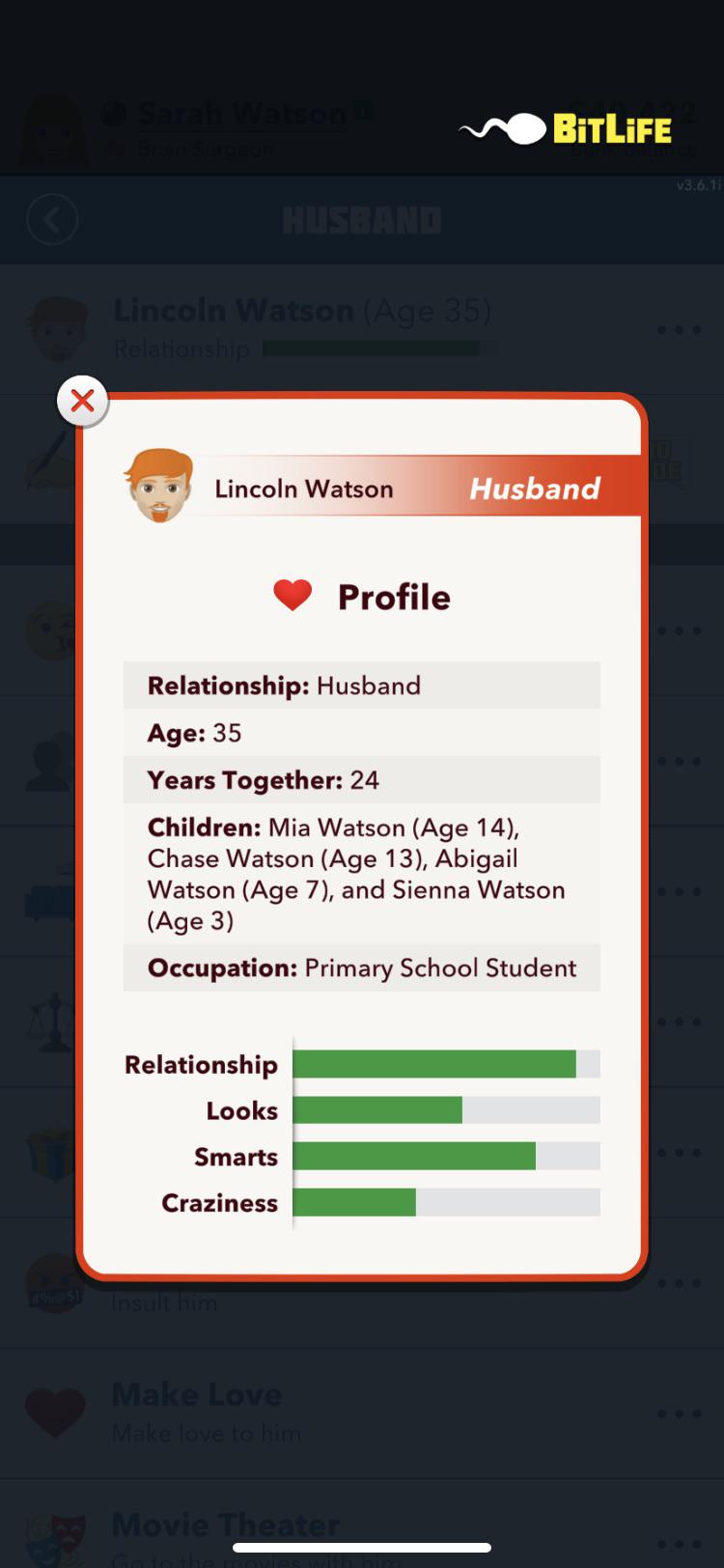Close the Lincoln Watson profile popup

pyautogui.click(x=82, y=400)
